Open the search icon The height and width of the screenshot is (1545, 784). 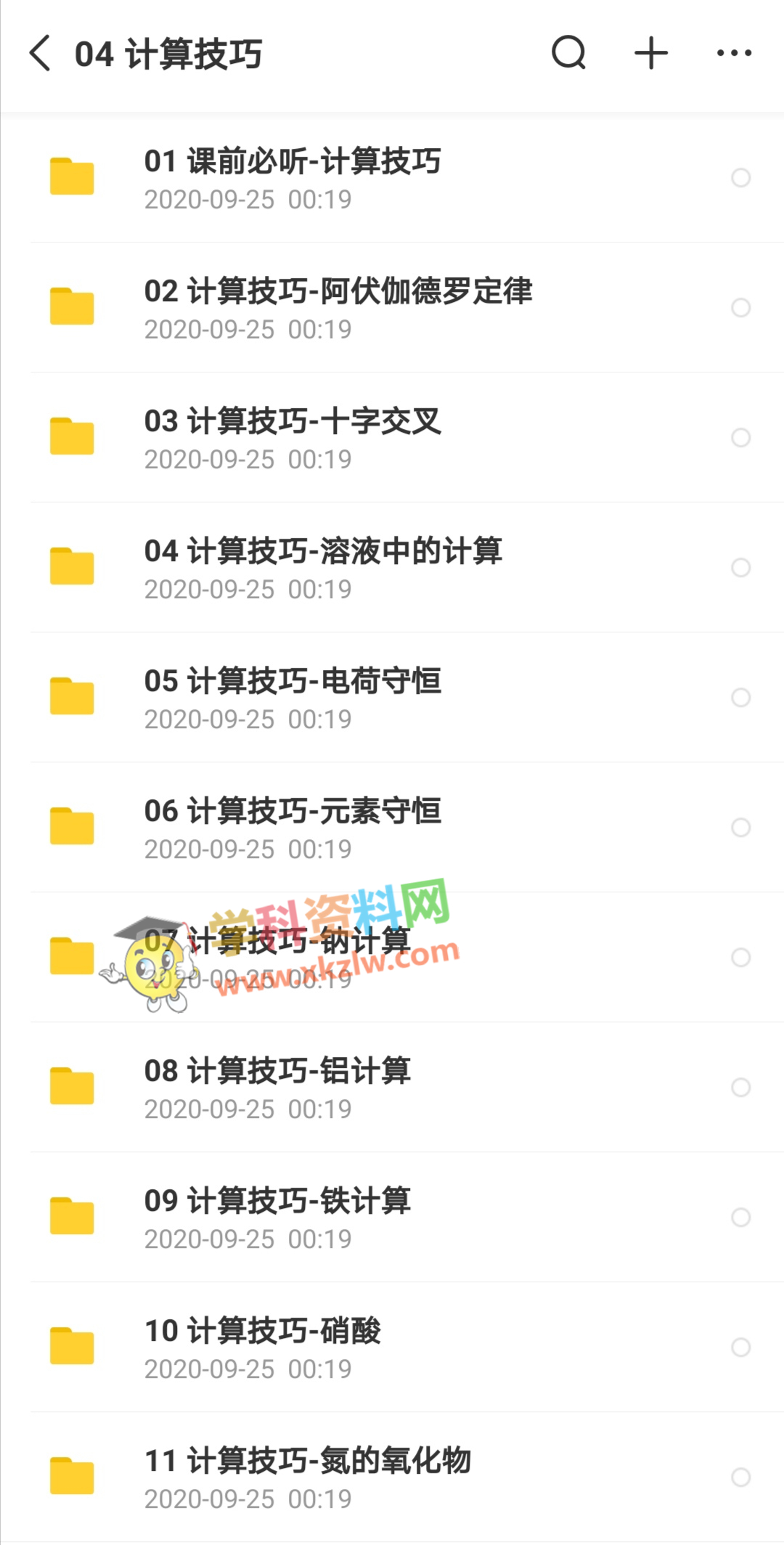tap(568, 53)
